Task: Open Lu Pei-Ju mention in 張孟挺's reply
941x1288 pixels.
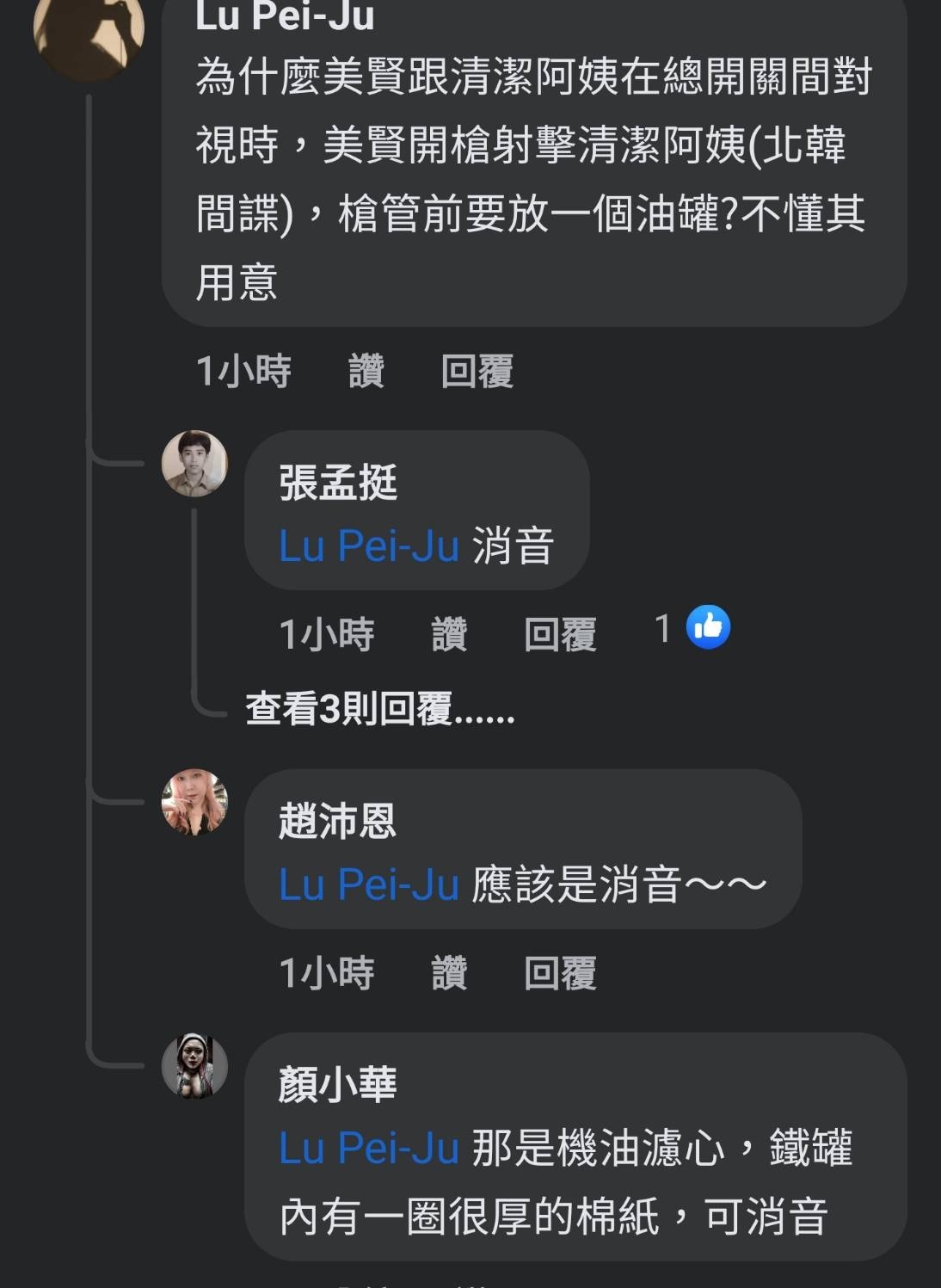Action: (x=369, y=545)
